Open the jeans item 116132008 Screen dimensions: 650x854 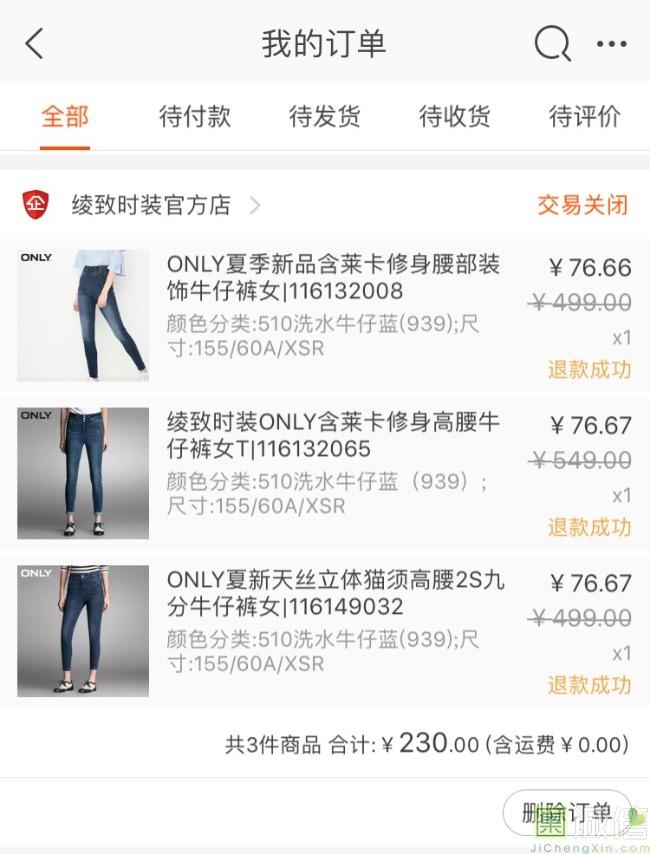coord(325,315)
